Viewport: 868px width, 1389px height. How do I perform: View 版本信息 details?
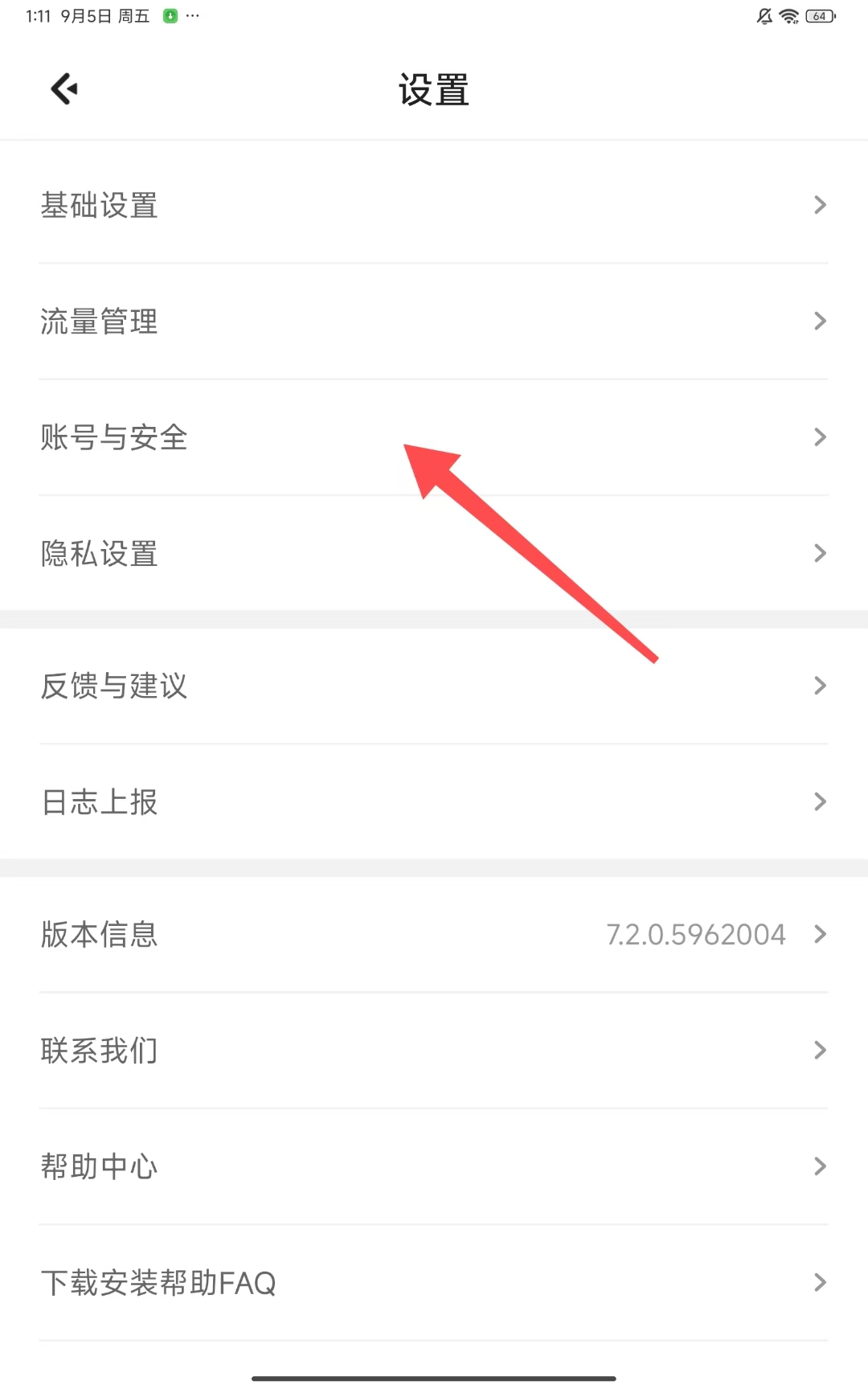click(x=434, y=934)
